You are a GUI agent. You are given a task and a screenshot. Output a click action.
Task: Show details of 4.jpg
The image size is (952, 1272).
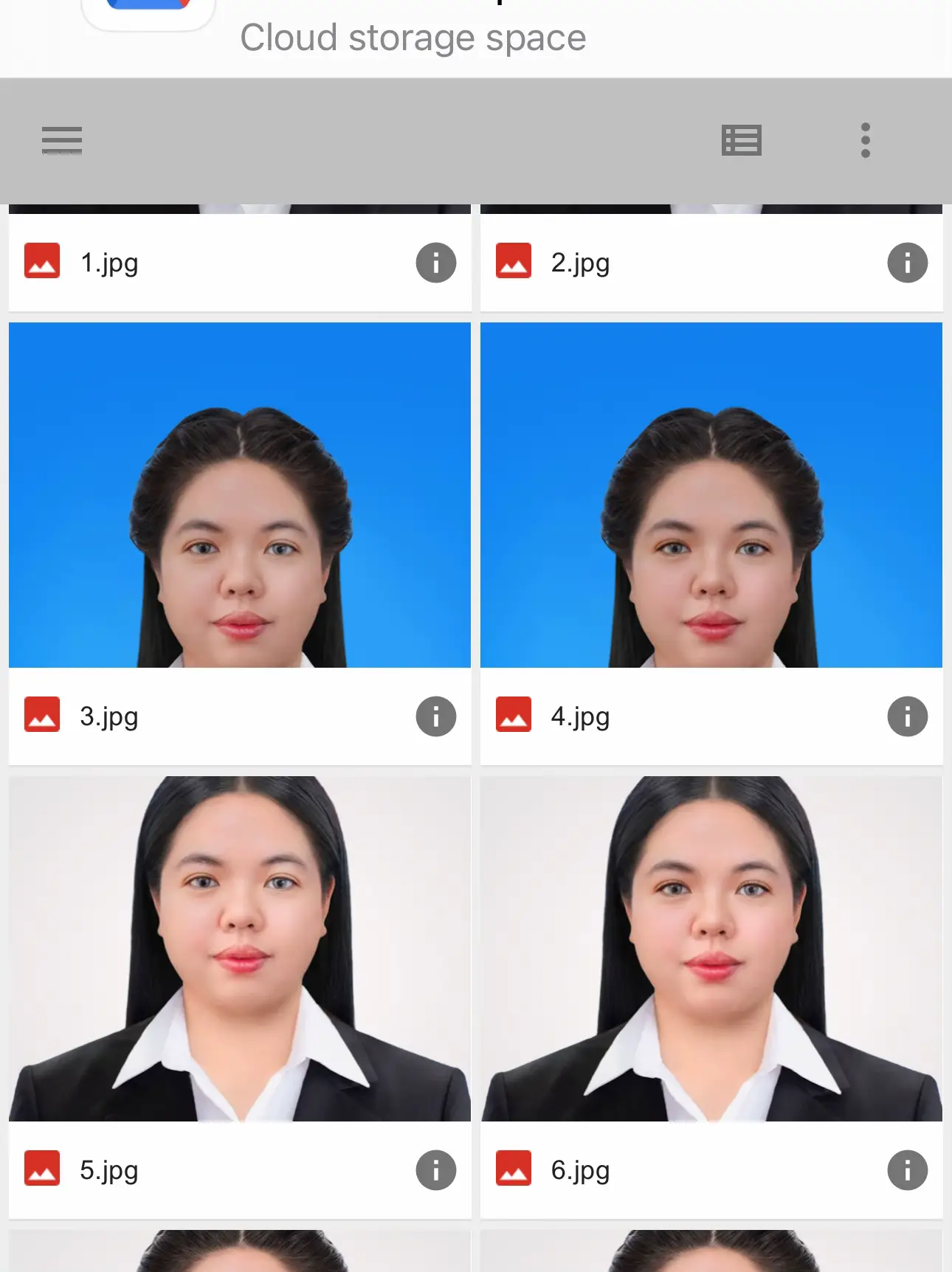click(907, 716)
